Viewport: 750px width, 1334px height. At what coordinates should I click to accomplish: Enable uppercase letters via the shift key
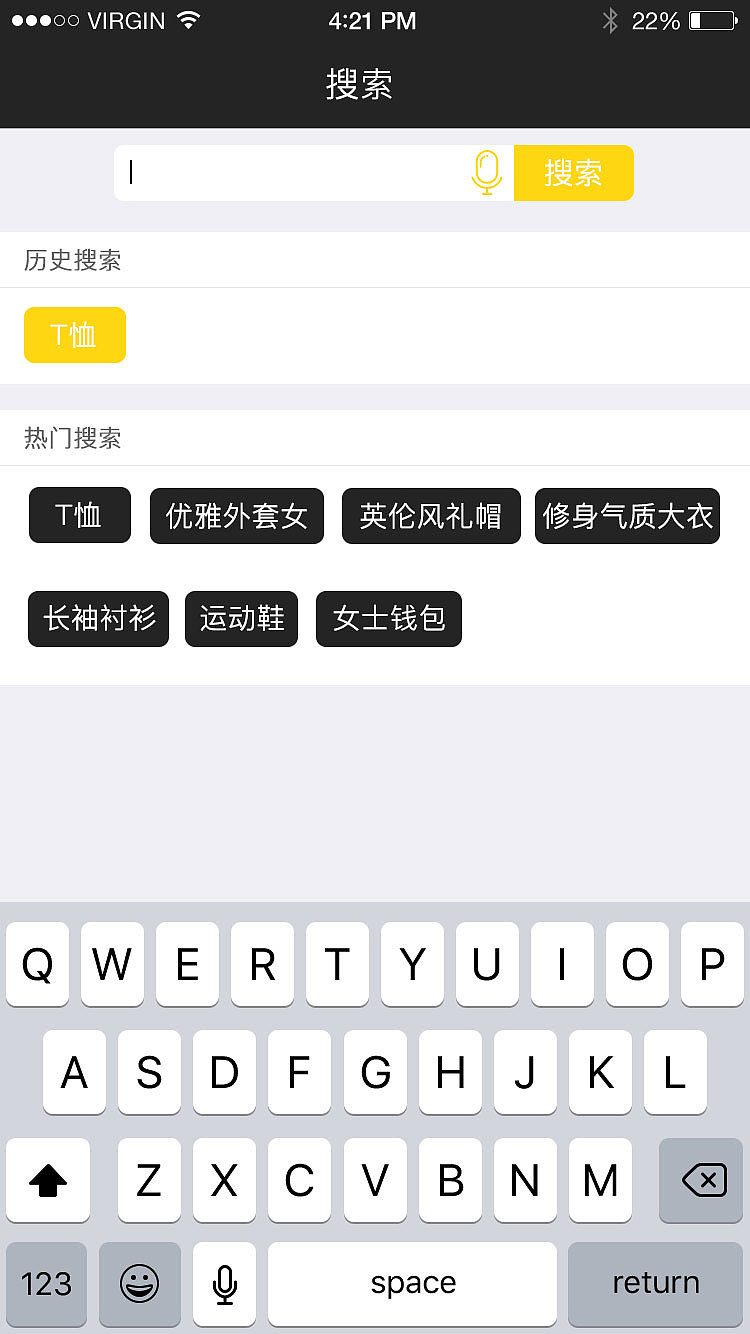click(x=47, y=1181)
